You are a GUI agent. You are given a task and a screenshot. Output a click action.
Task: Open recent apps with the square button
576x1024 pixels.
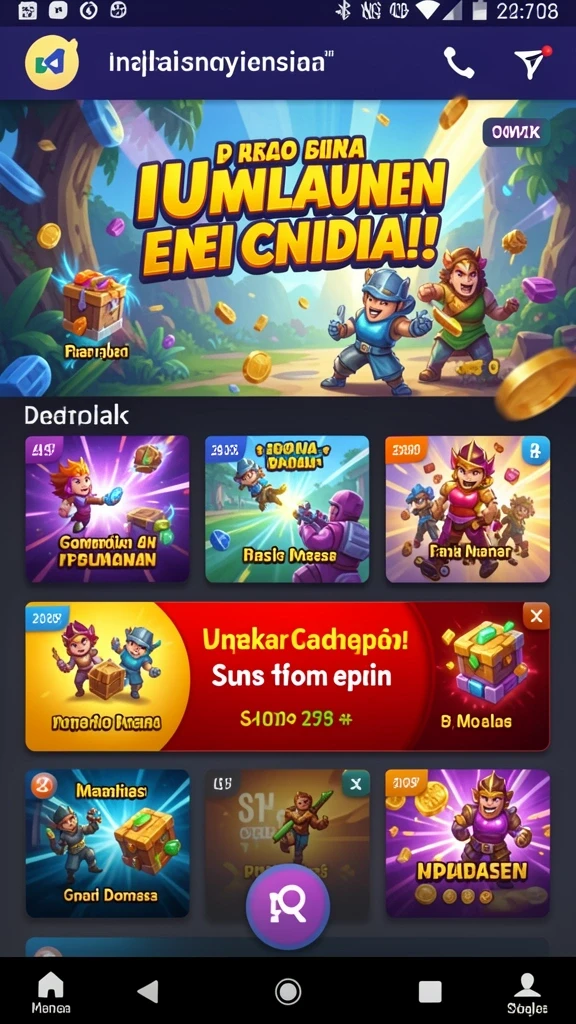point(430,991)
